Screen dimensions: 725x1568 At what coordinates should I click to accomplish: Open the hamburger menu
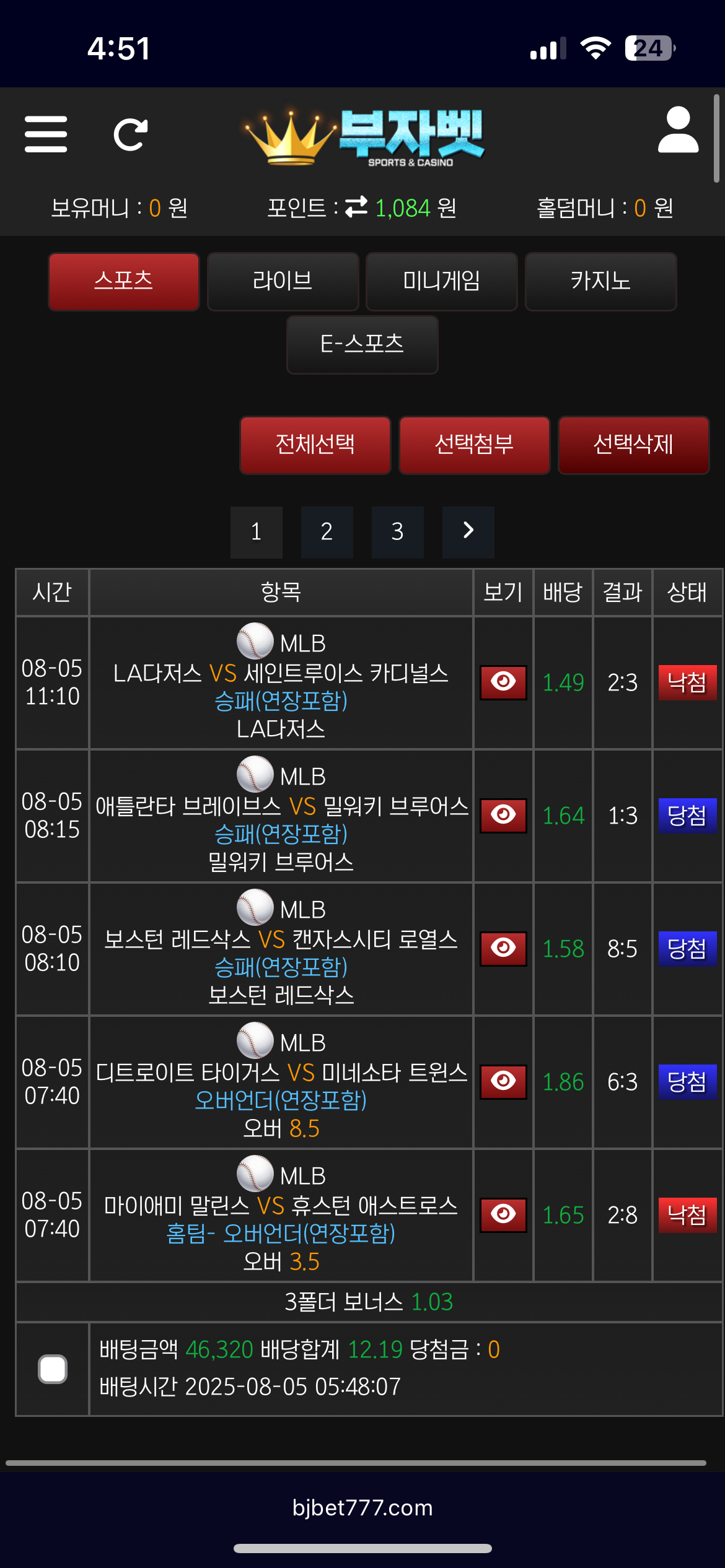[x=46, y=134]
